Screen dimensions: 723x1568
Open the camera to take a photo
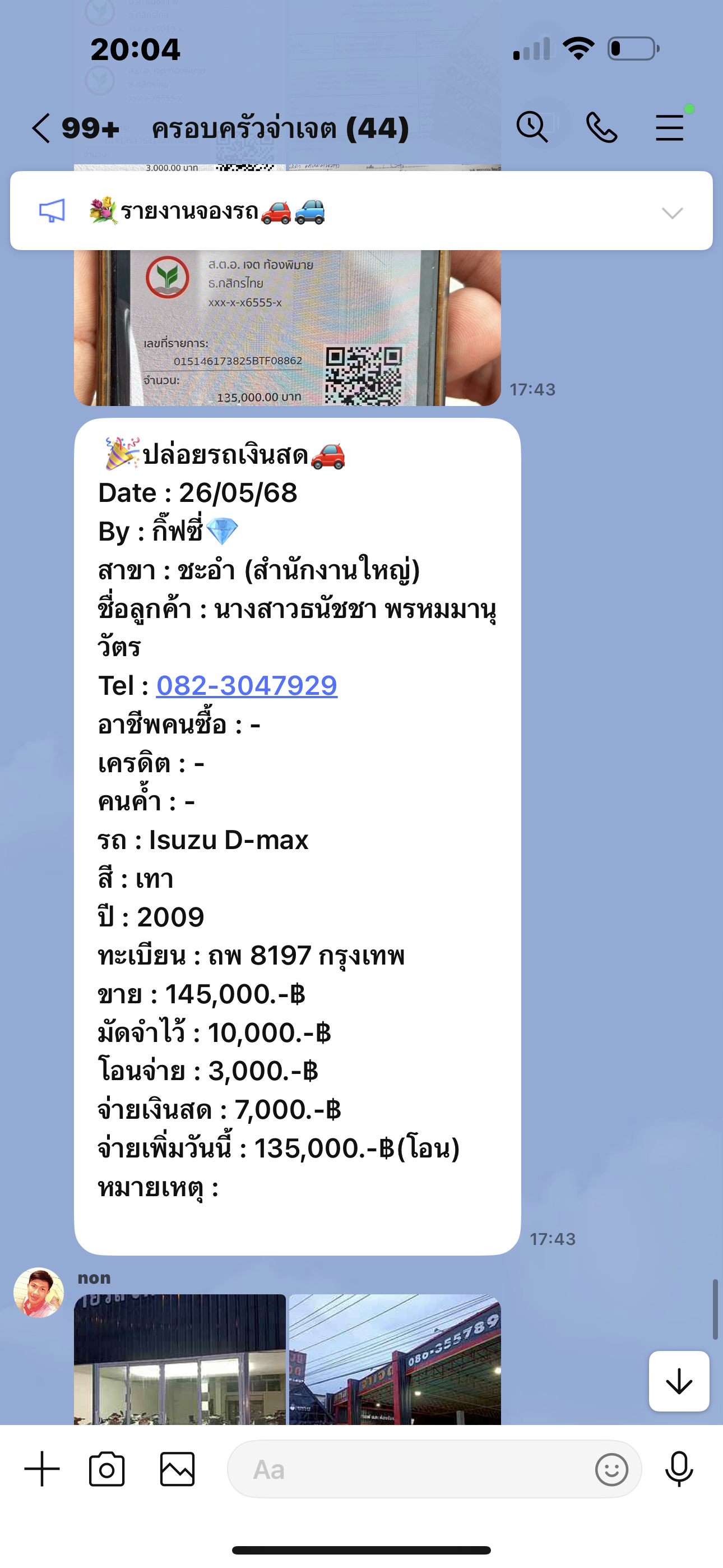click(106, 1469)
